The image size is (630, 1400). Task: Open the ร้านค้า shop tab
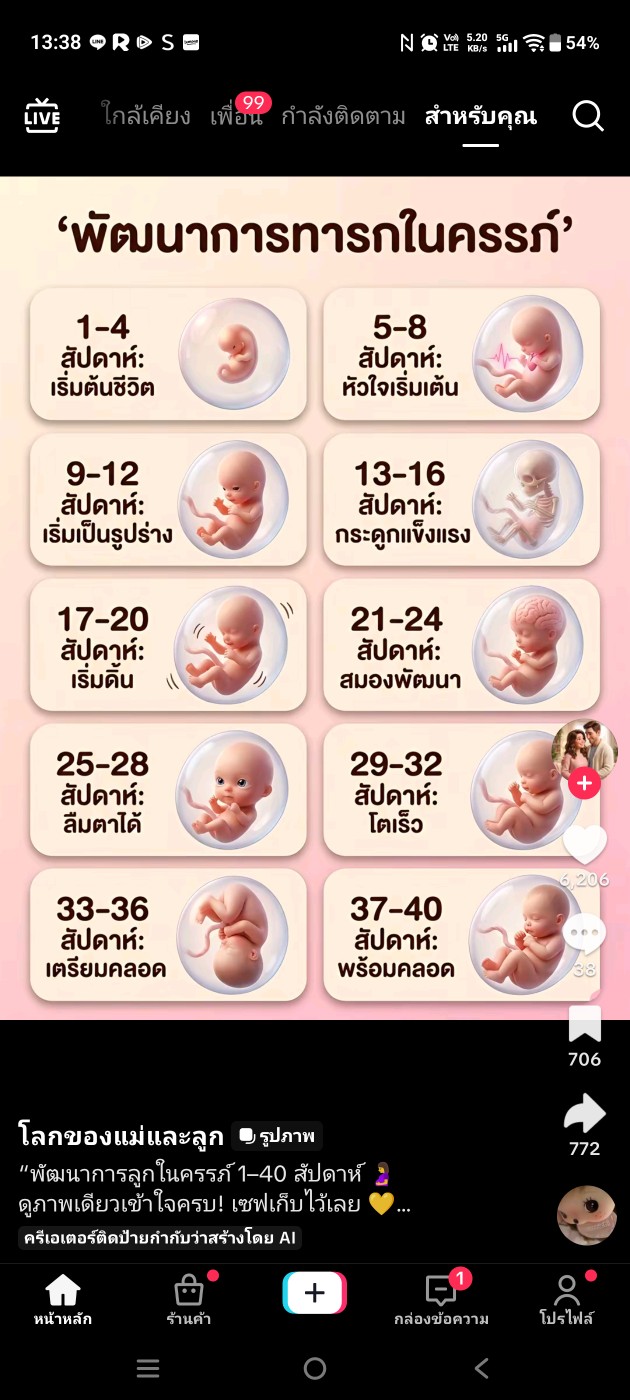point(188,1299)
